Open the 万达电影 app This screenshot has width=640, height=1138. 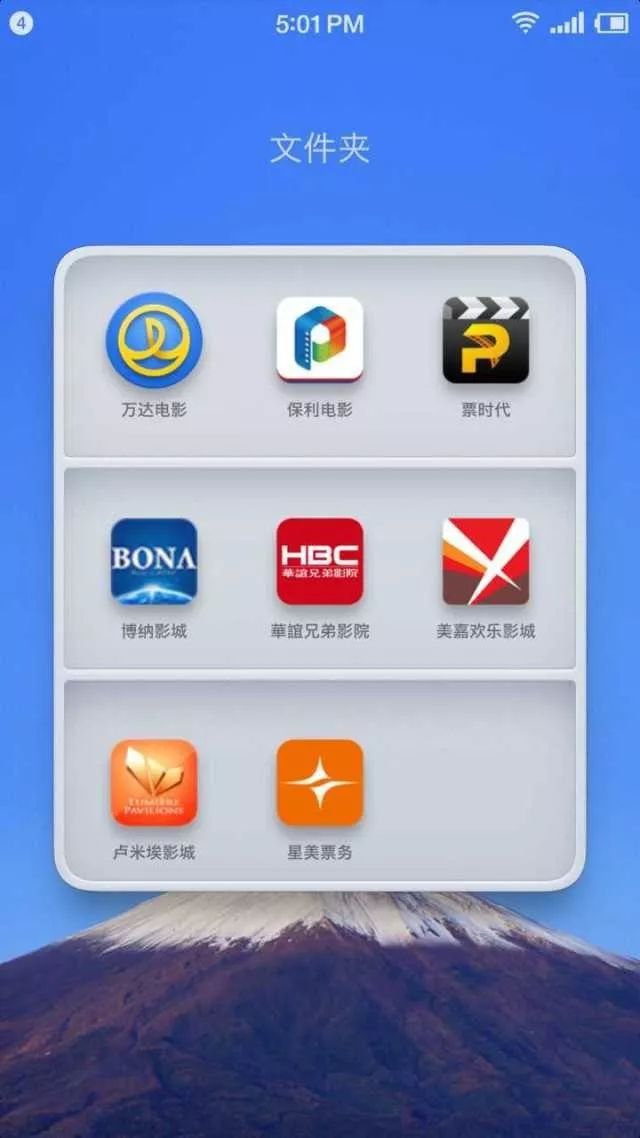[x=154, y=340]
